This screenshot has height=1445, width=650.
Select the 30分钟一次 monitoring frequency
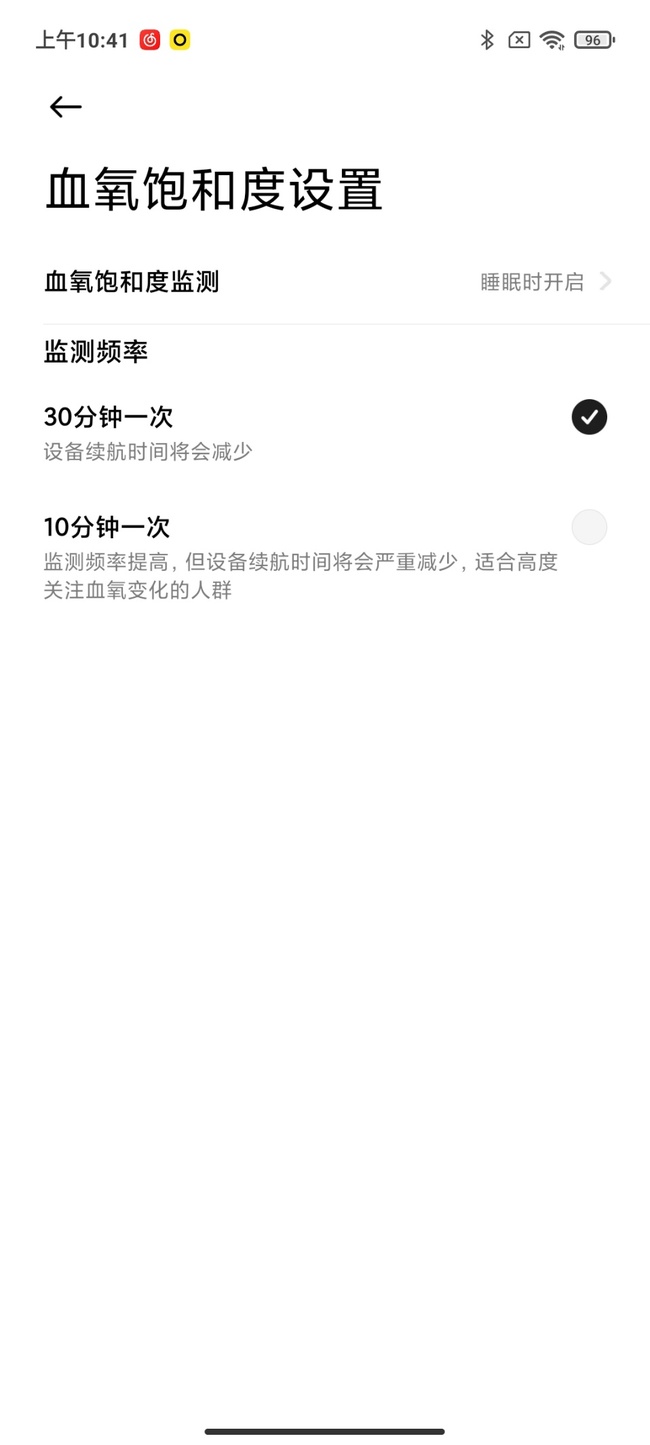point(325,433)
